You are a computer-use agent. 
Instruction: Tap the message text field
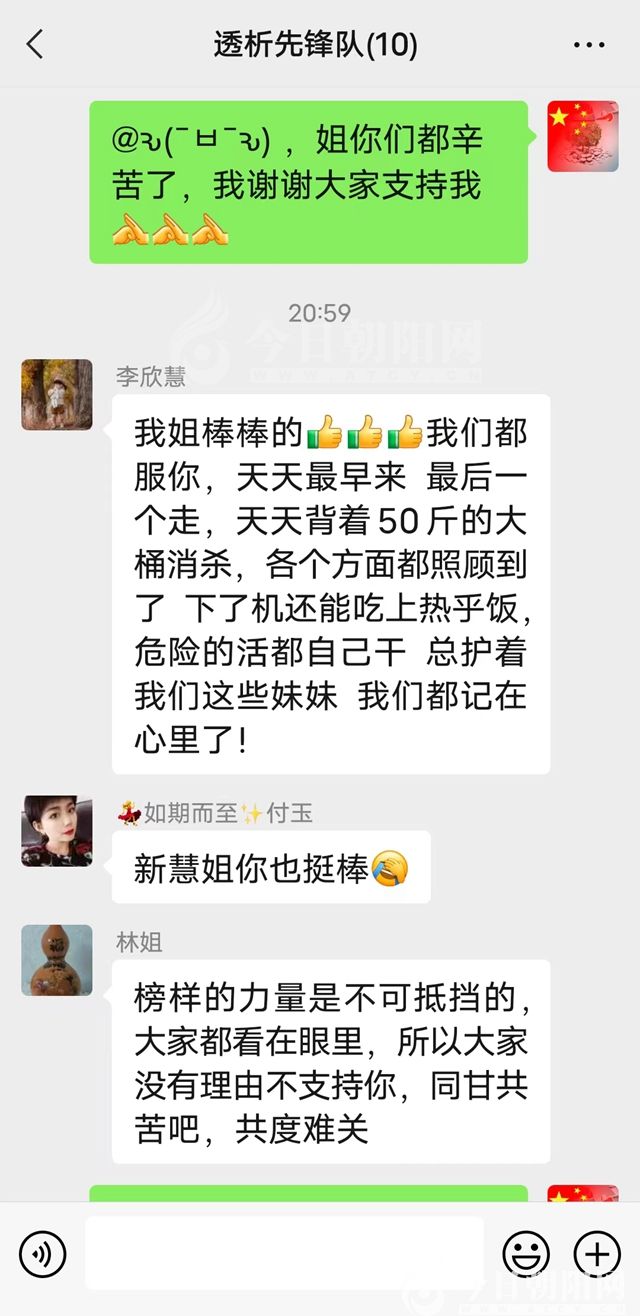[x=284, y=1253]
